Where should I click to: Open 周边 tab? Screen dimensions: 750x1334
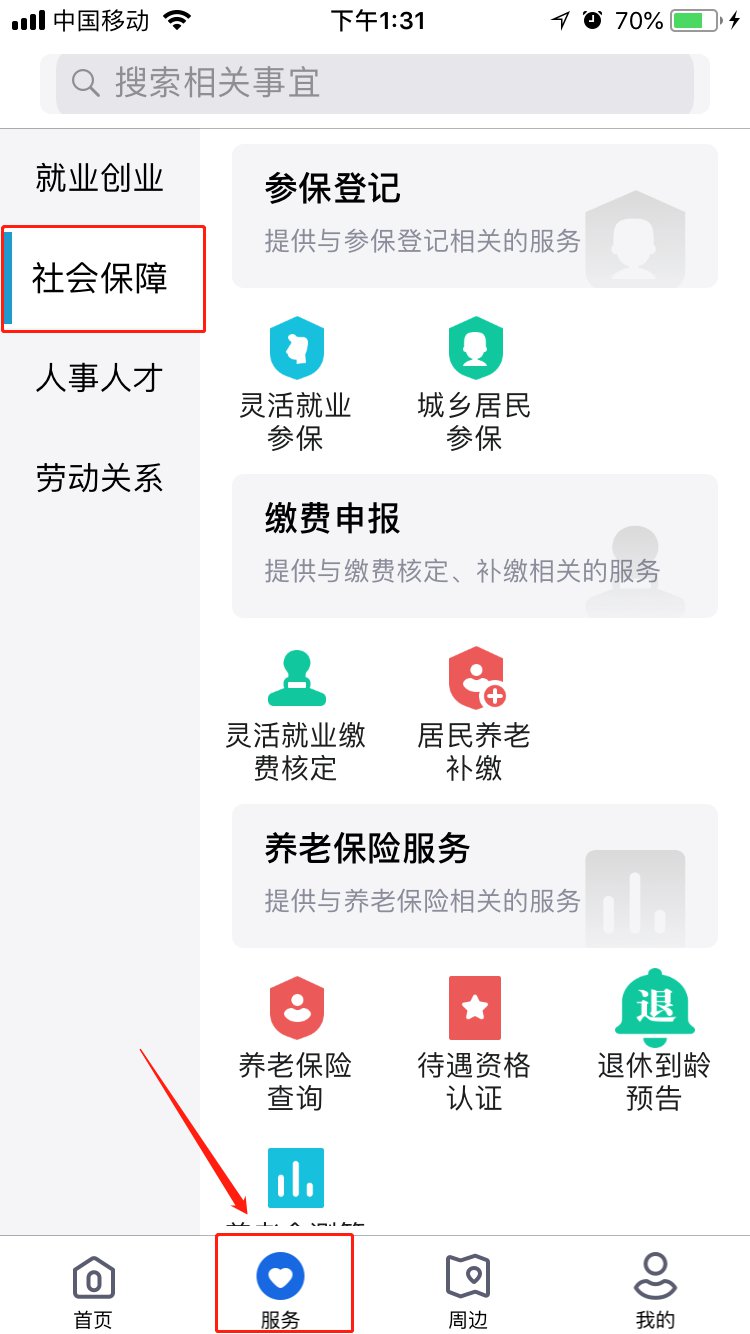pyautogui.click(x=468, y=1291)
